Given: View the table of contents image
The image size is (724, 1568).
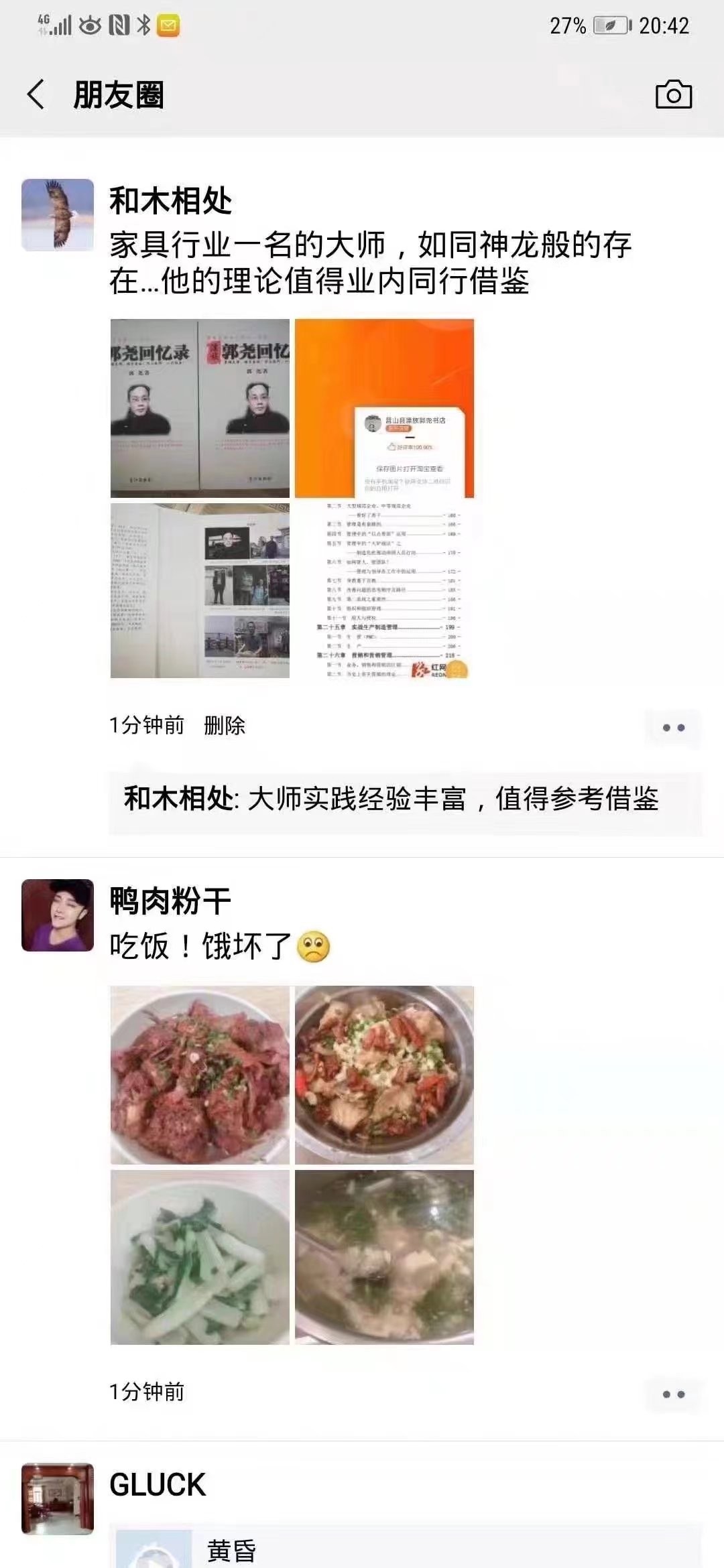Looking at the screenshot, I should [384, 590].
